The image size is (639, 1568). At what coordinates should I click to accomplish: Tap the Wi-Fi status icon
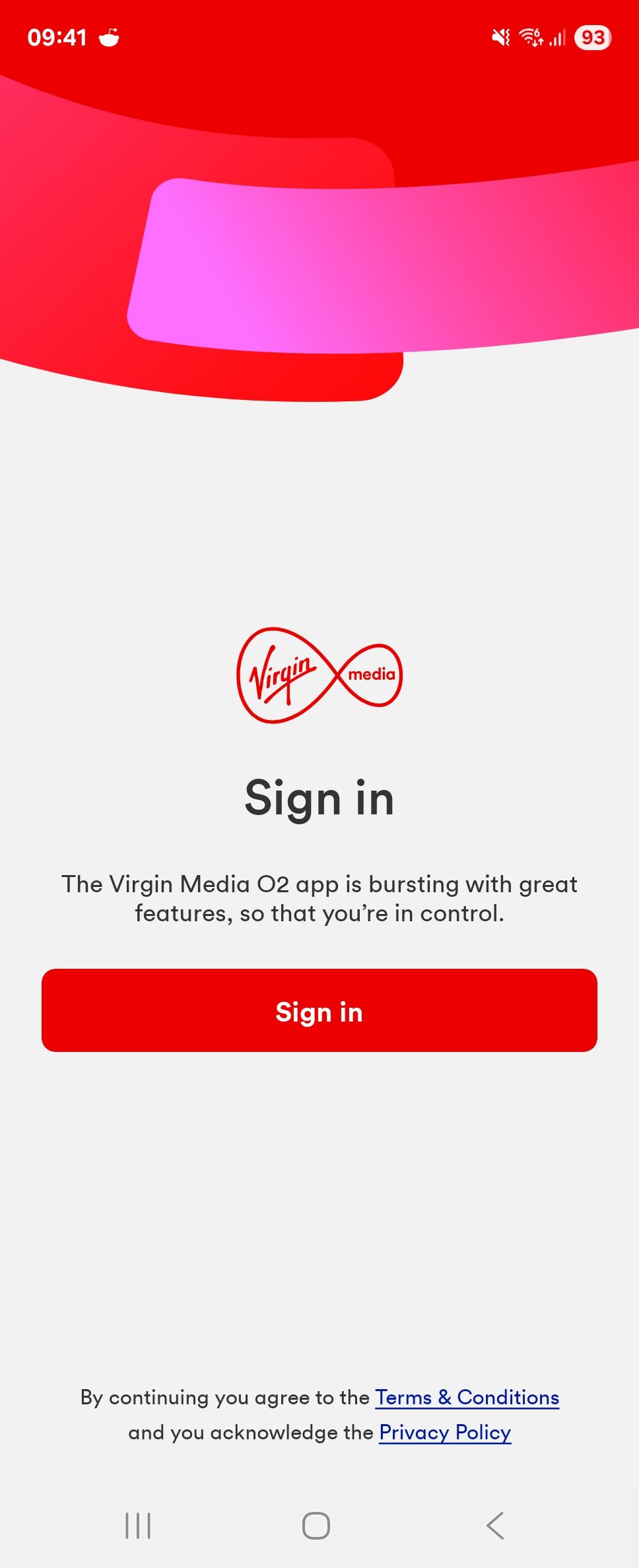[x=531, y=38]
